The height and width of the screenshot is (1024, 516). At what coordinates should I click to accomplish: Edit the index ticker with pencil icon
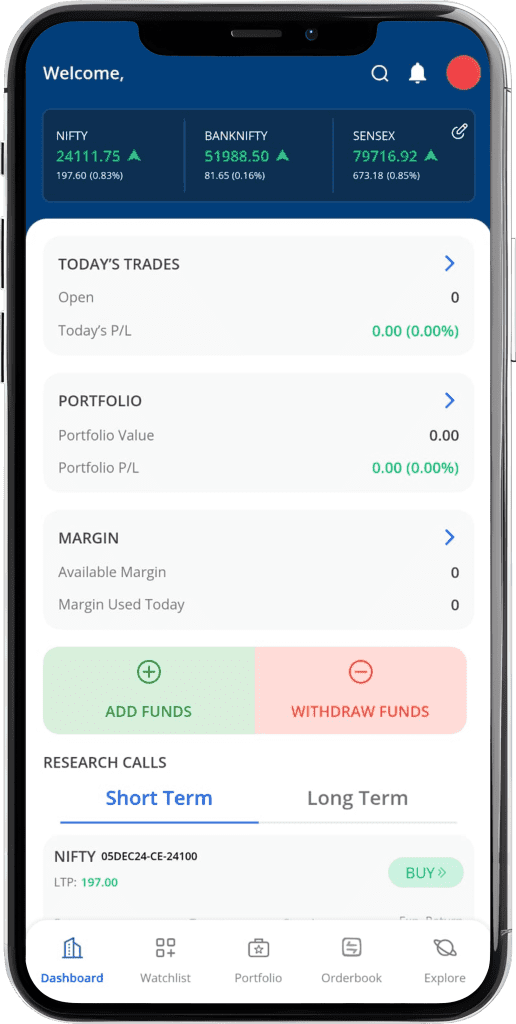click(x=460, y=133)
